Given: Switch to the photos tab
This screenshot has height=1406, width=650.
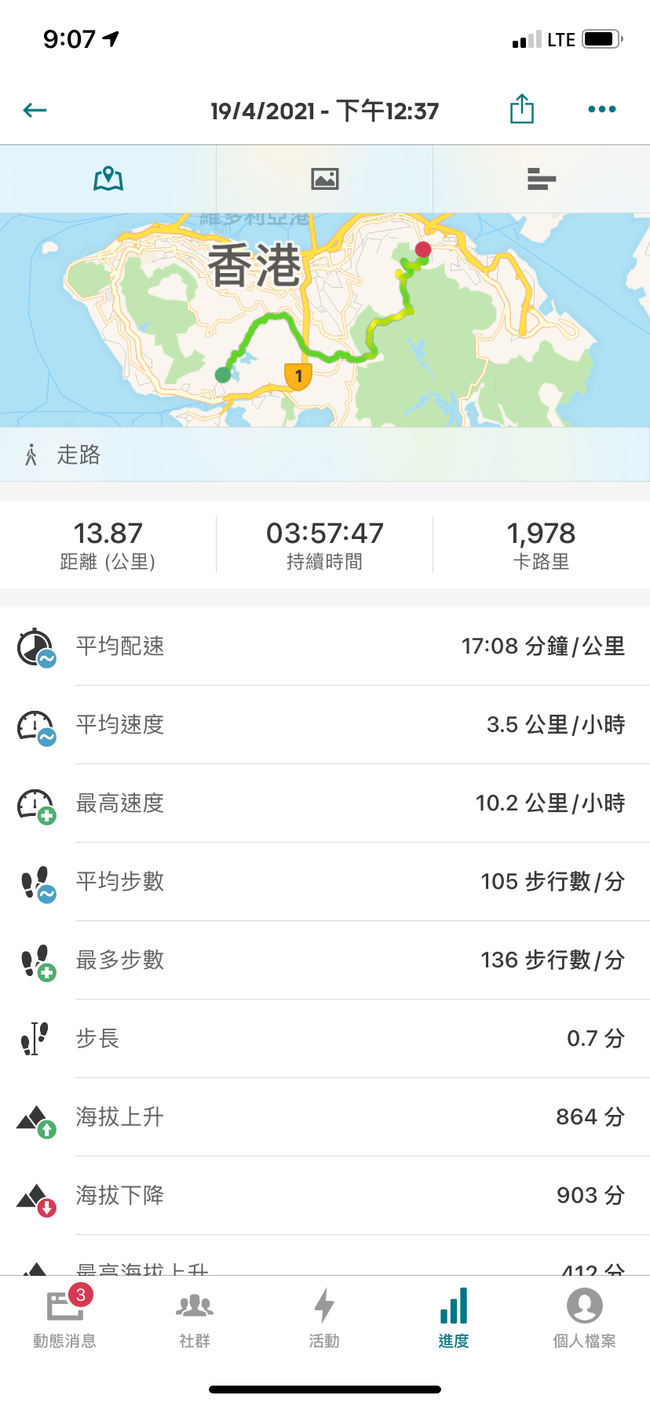Looking at the screenshot, I should pos(325,179).
